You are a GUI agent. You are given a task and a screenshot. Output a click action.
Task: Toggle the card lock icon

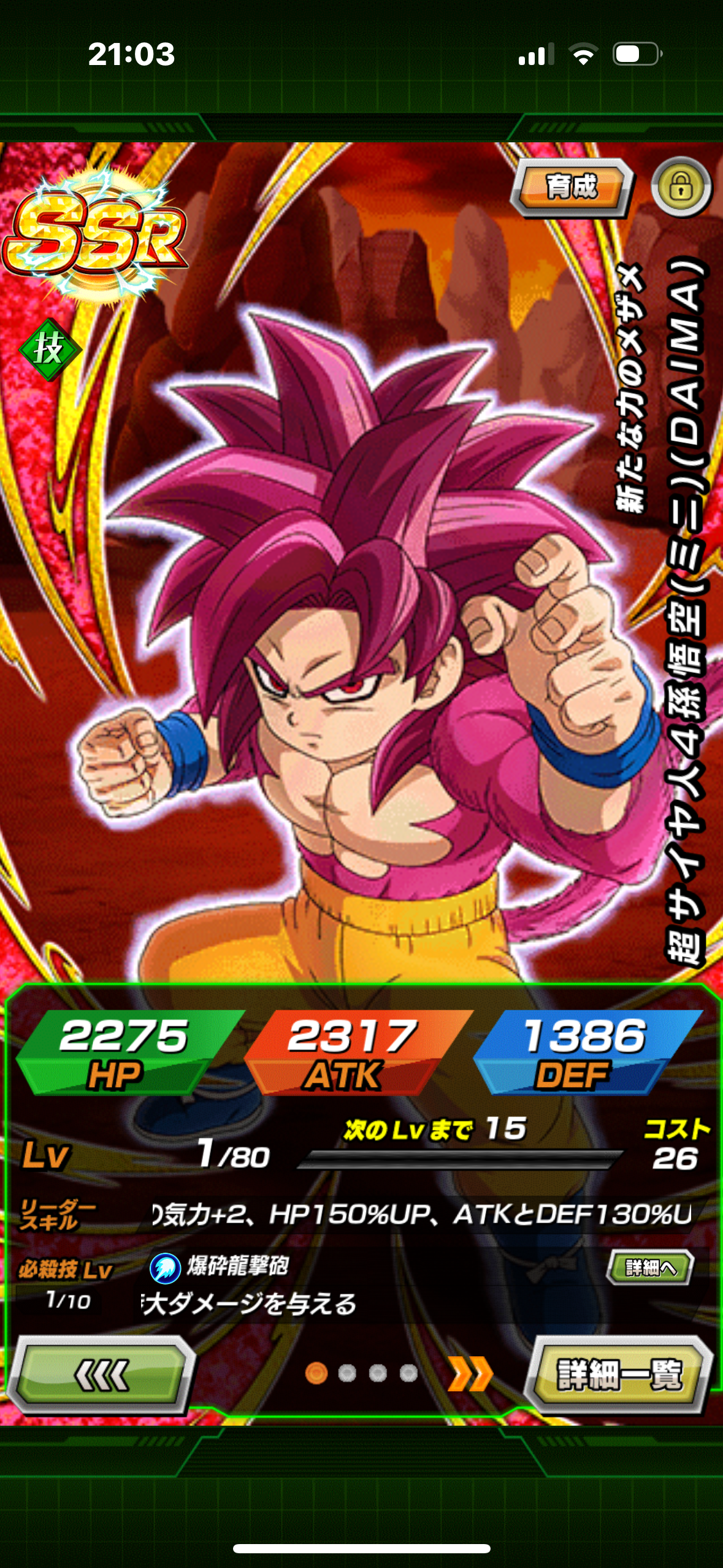[681, 187]
